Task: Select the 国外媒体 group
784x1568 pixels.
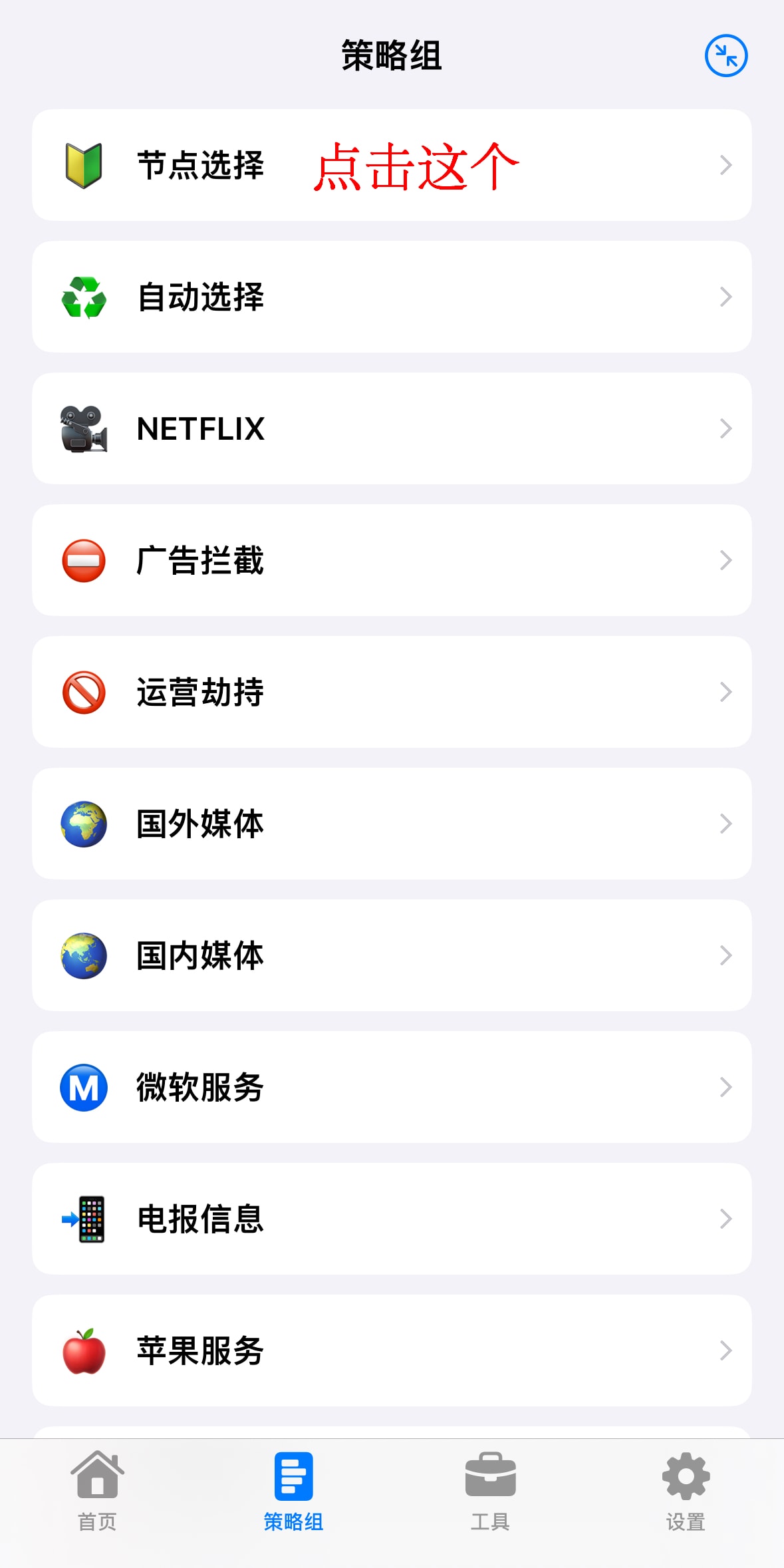Action: (392, 824)
